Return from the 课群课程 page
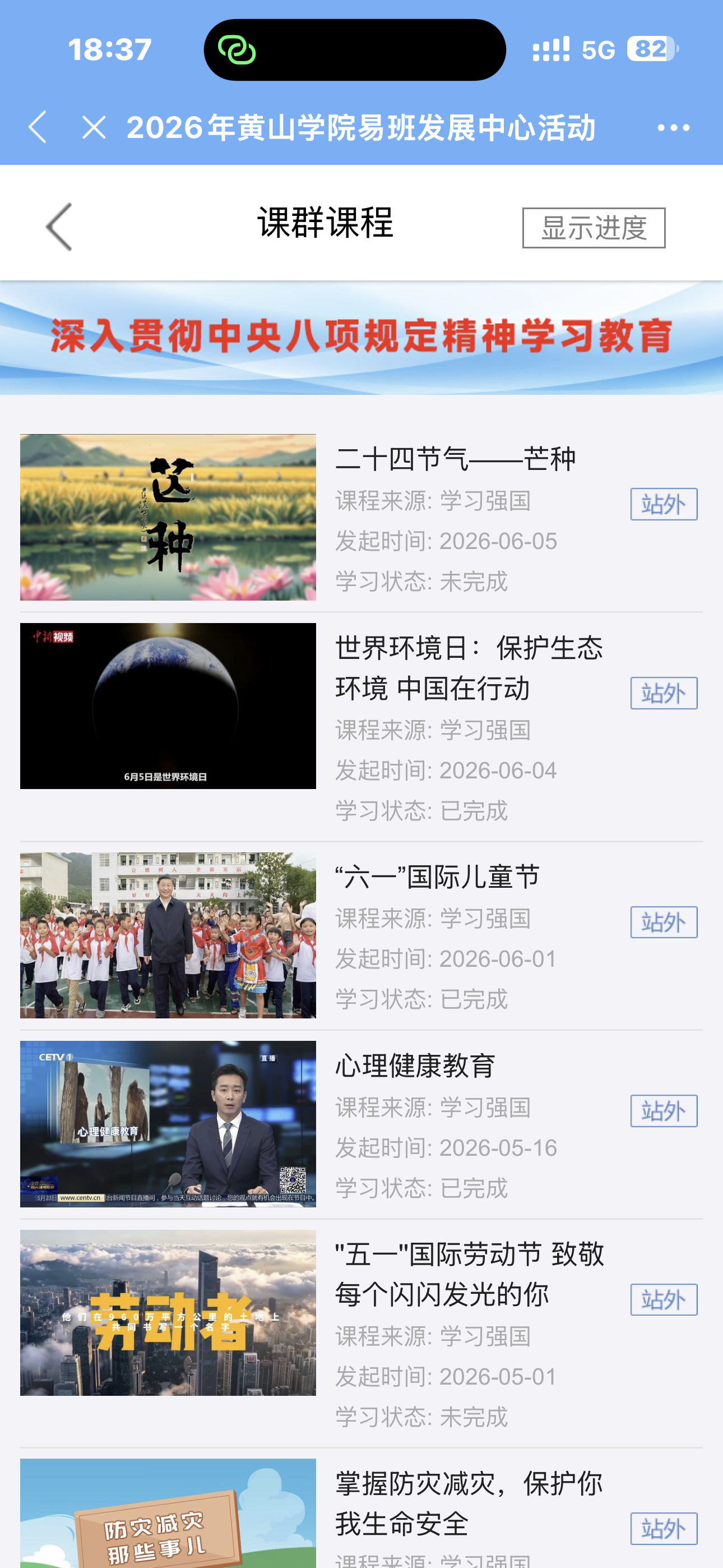 coord(59,227)
